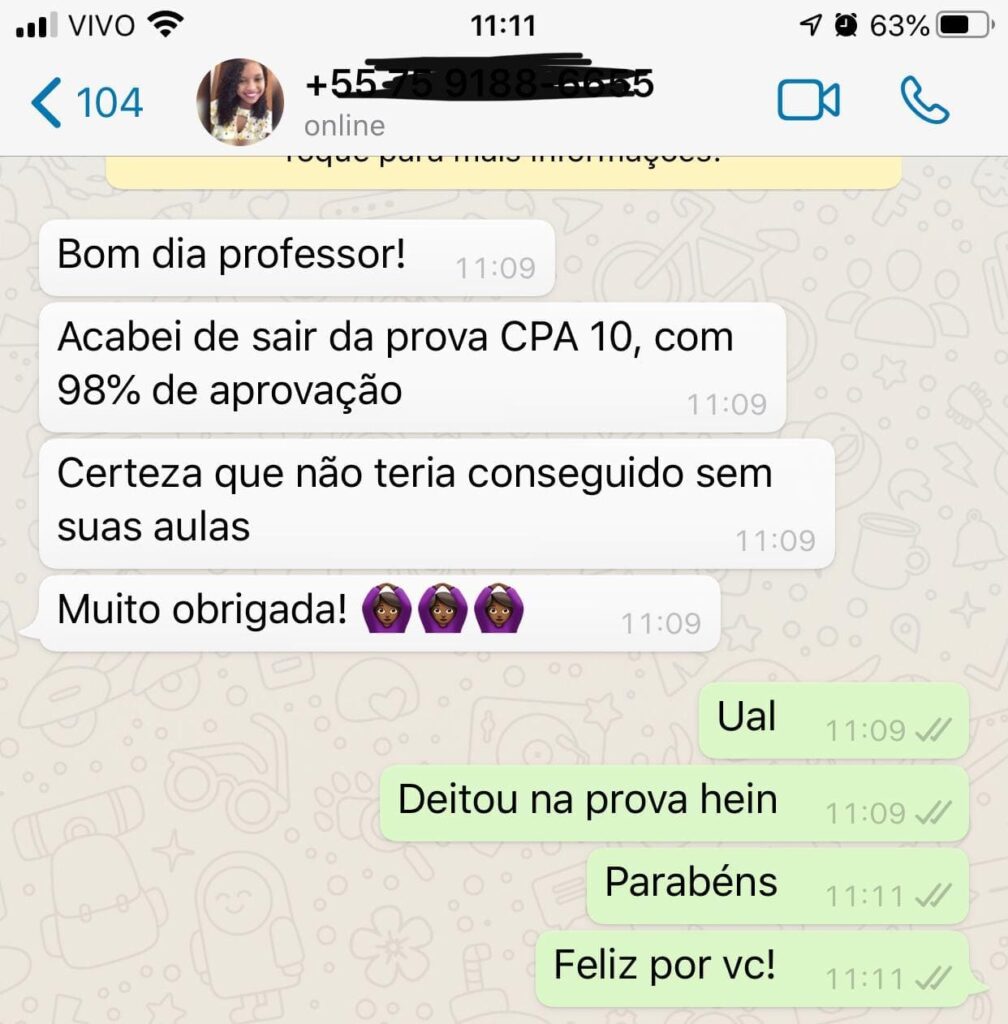Open contact info from the phone number header

coord(480,86)
